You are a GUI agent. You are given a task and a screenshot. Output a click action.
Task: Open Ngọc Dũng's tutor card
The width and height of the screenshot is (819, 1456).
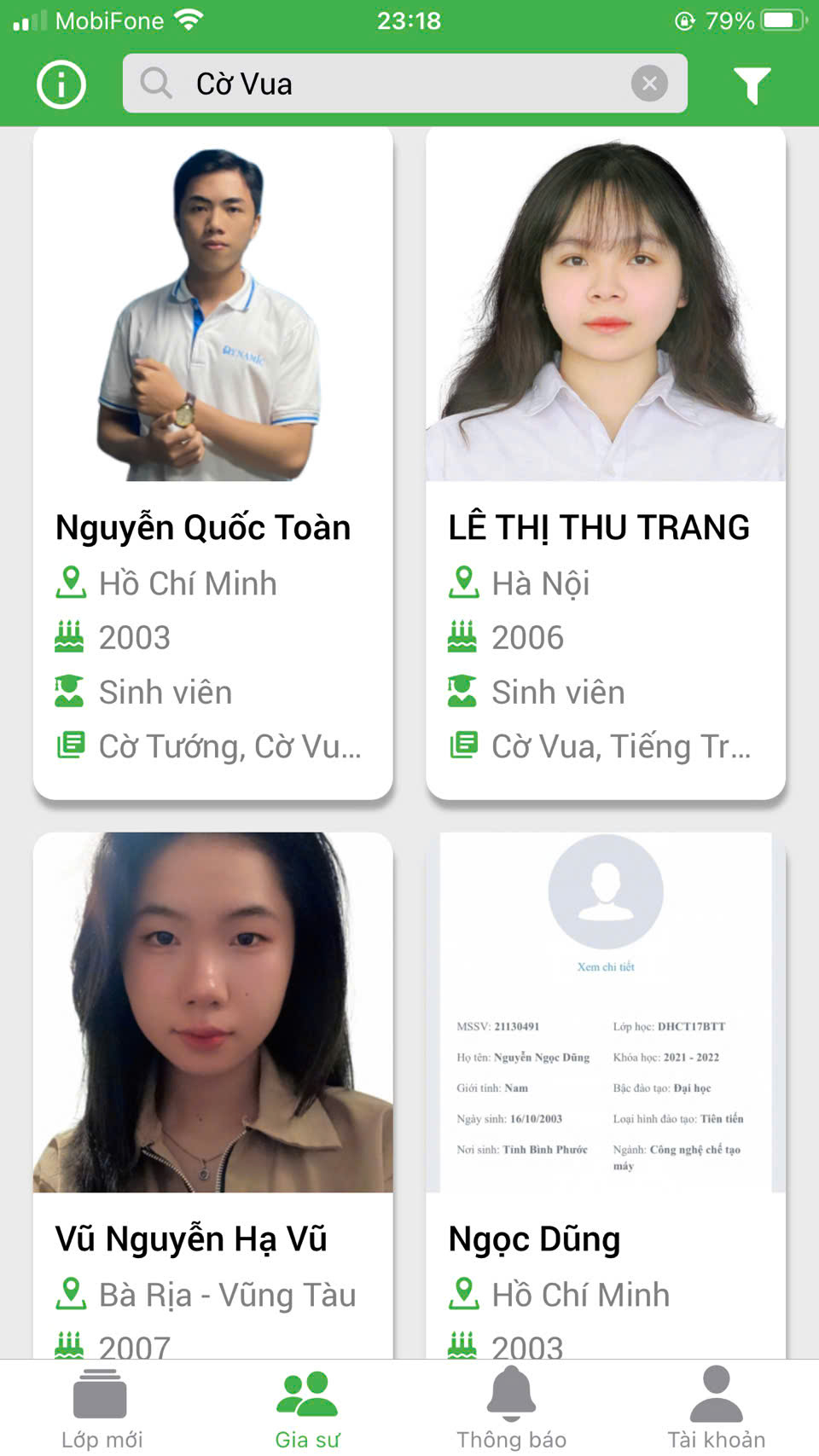(x=605, y=1092)
